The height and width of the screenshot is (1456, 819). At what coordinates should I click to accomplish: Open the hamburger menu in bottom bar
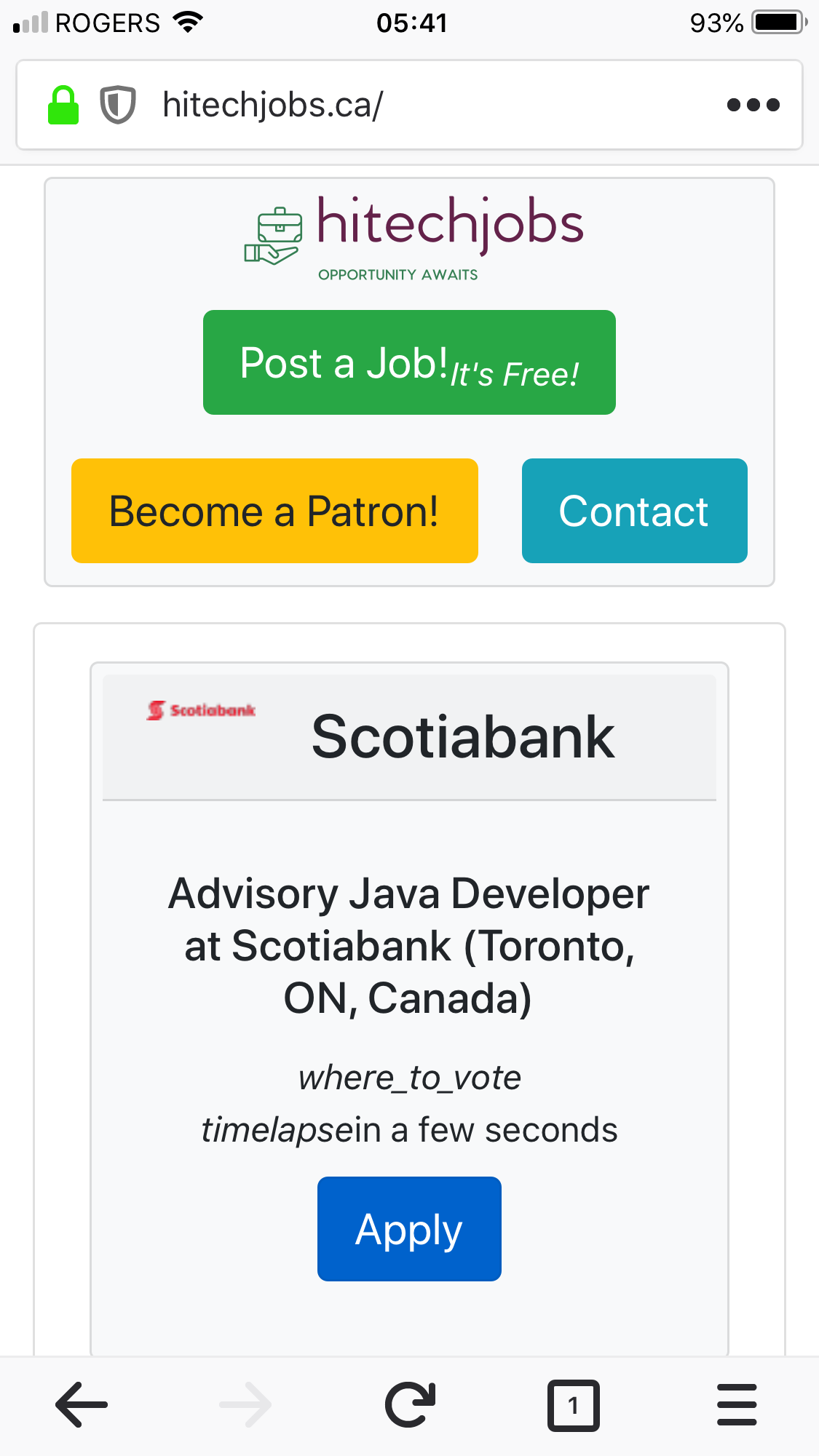737,1404
